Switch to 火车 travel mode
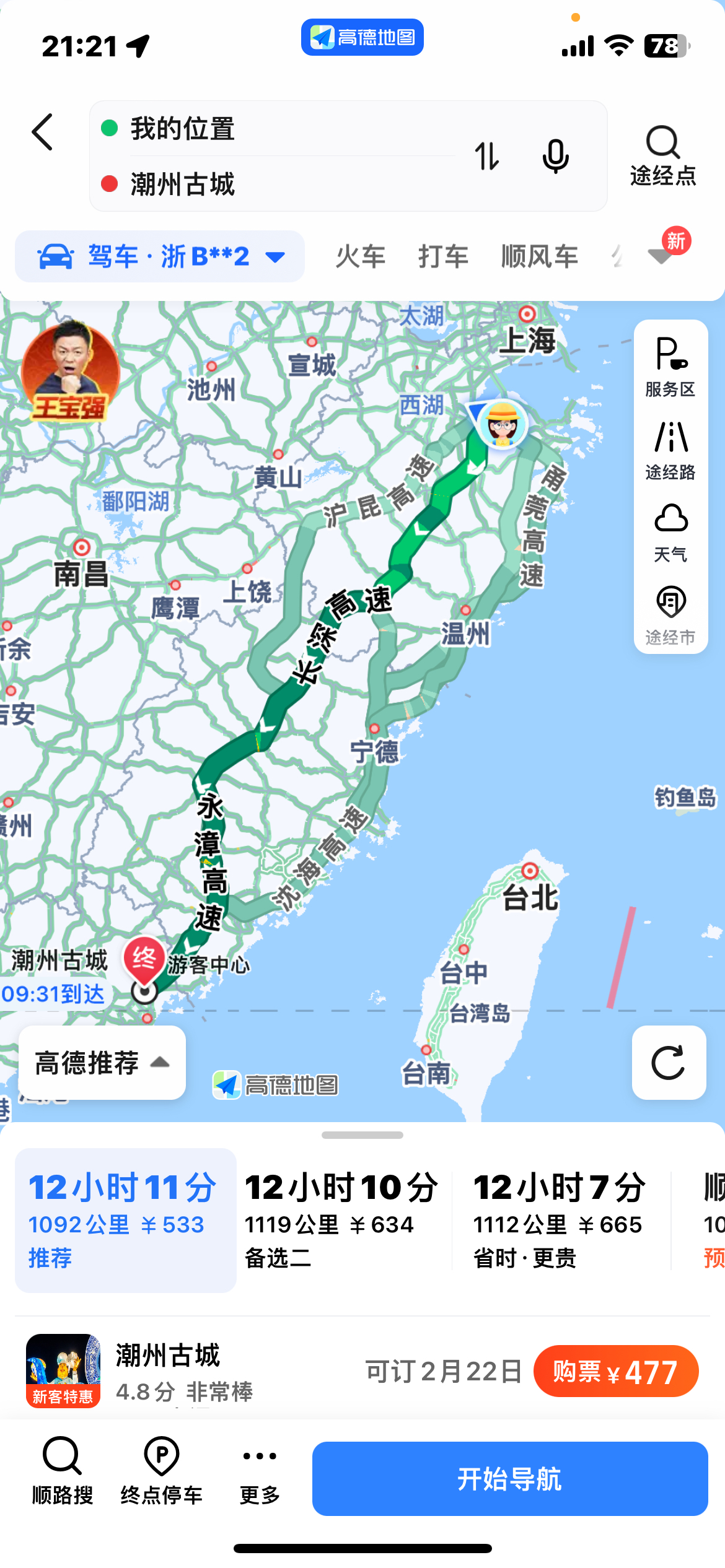Viewport: 725px width, 1568px height. tap(361, 256)
